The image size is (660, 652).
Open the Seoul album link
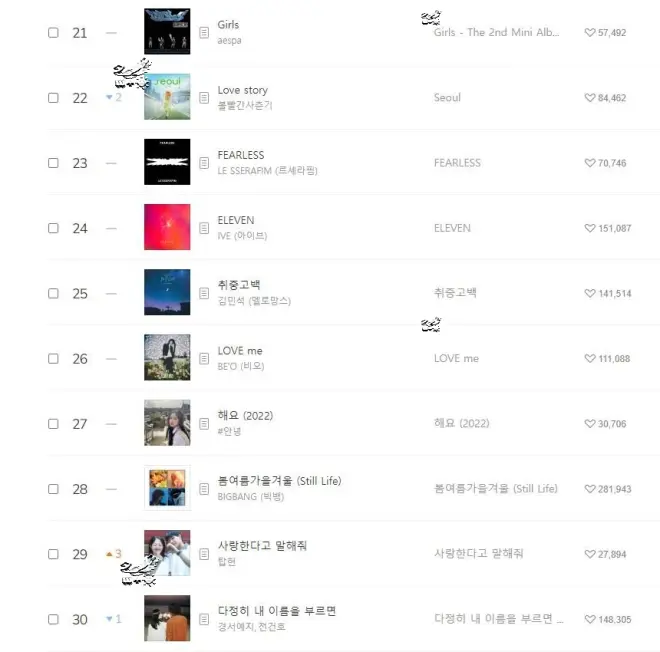(447, 98)
